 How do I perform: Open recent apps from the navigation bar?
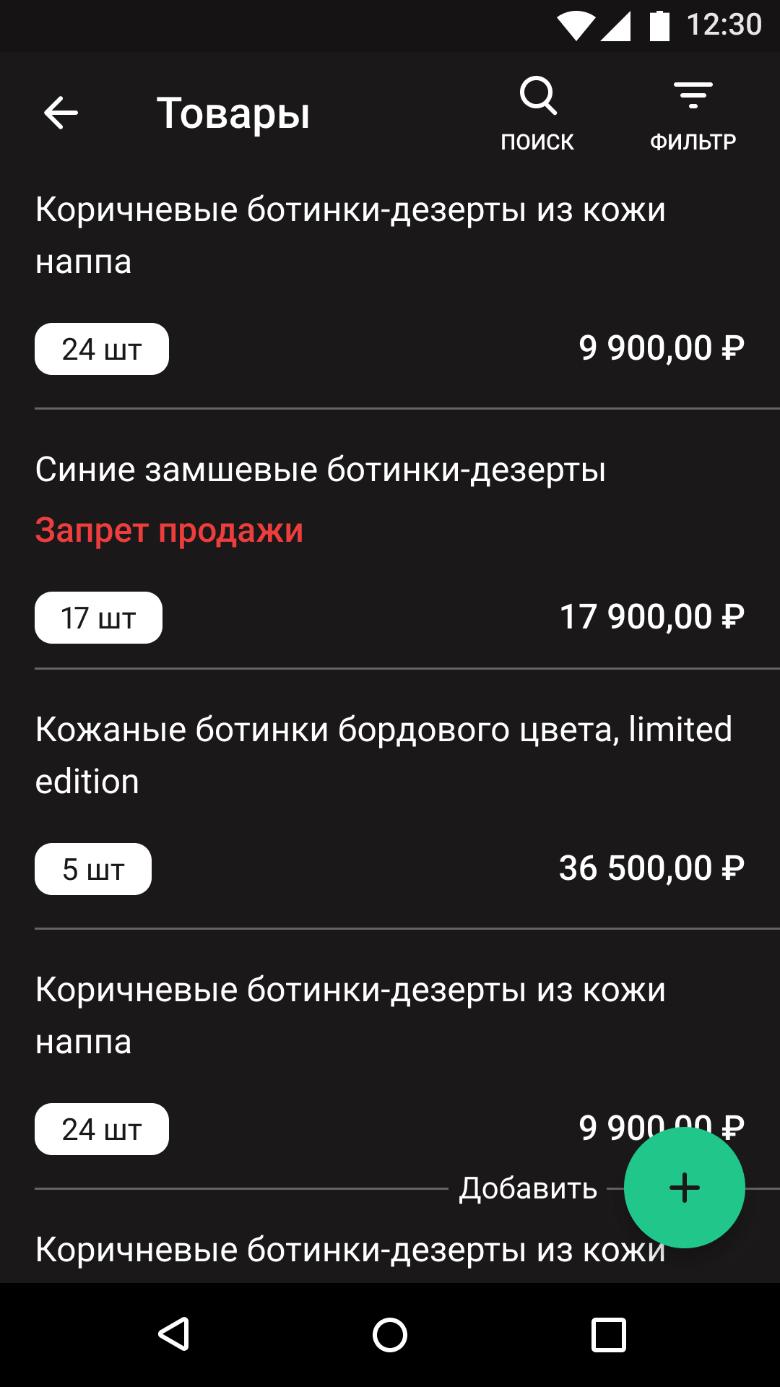click(x=608, y=1334)
